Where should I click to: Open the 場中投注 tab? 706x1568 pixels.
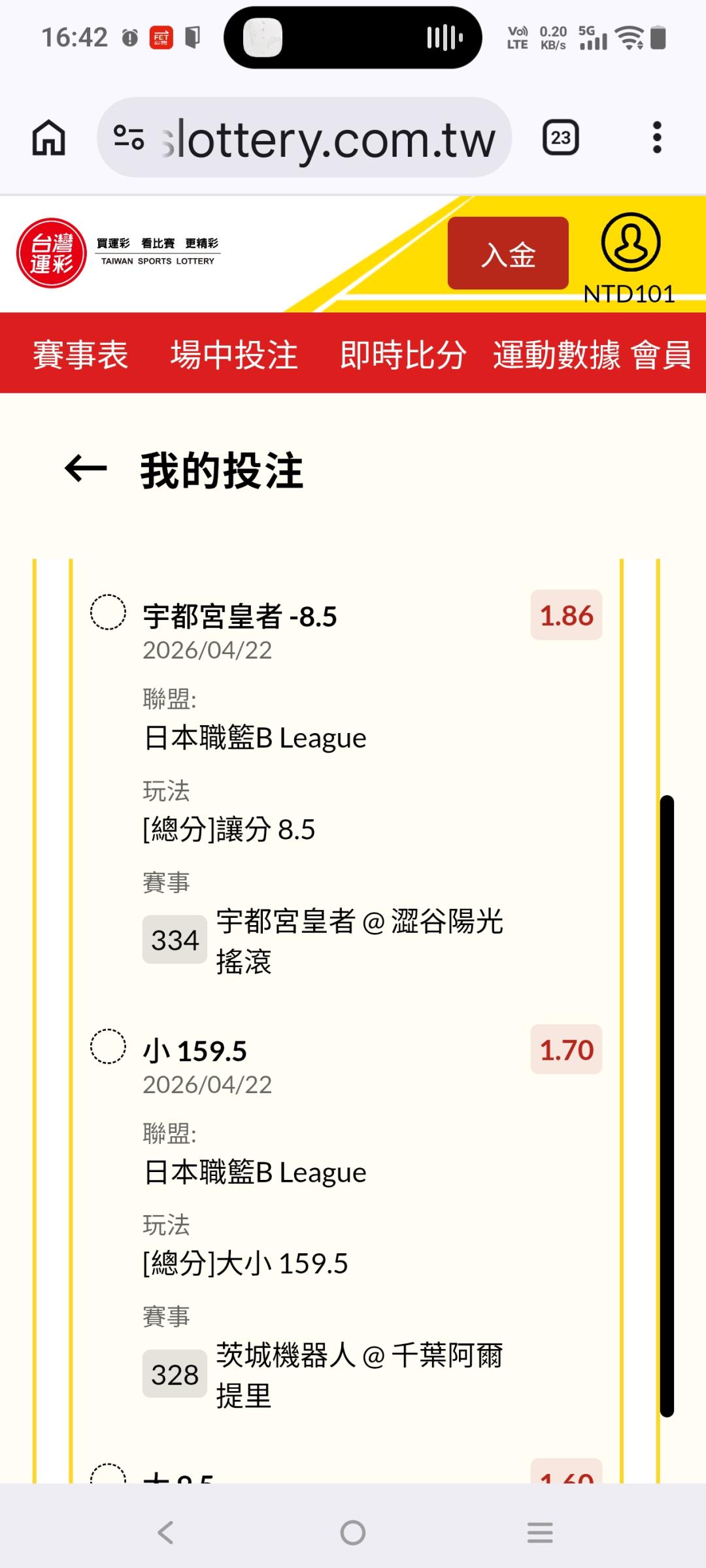tap(234, 355)
